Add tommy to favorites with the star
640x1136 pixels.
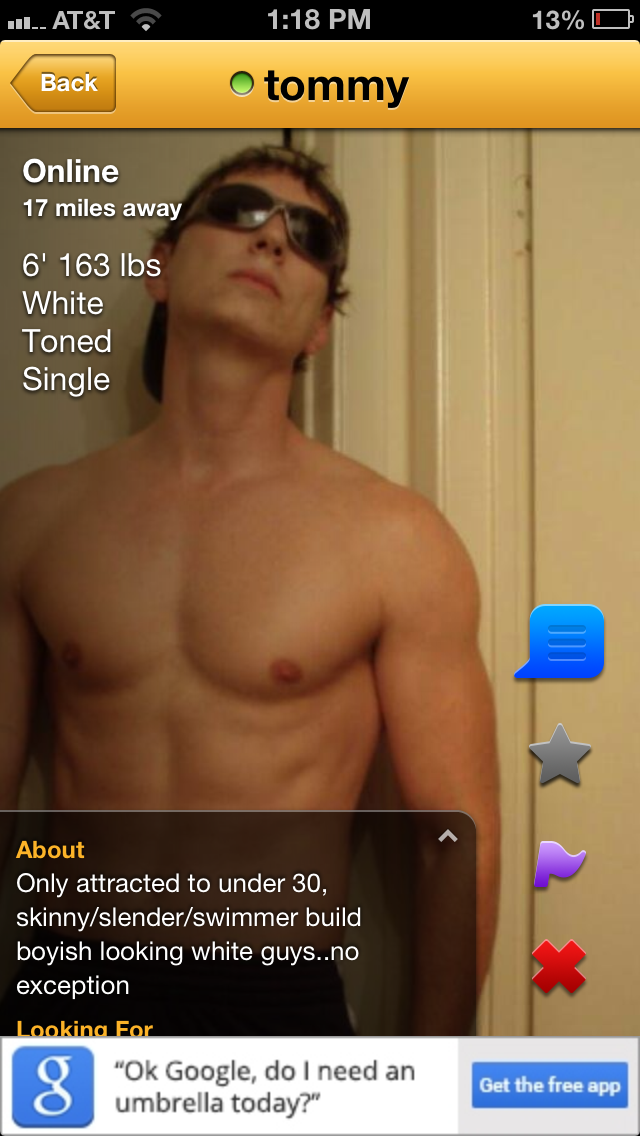click(x=559, y=755)
